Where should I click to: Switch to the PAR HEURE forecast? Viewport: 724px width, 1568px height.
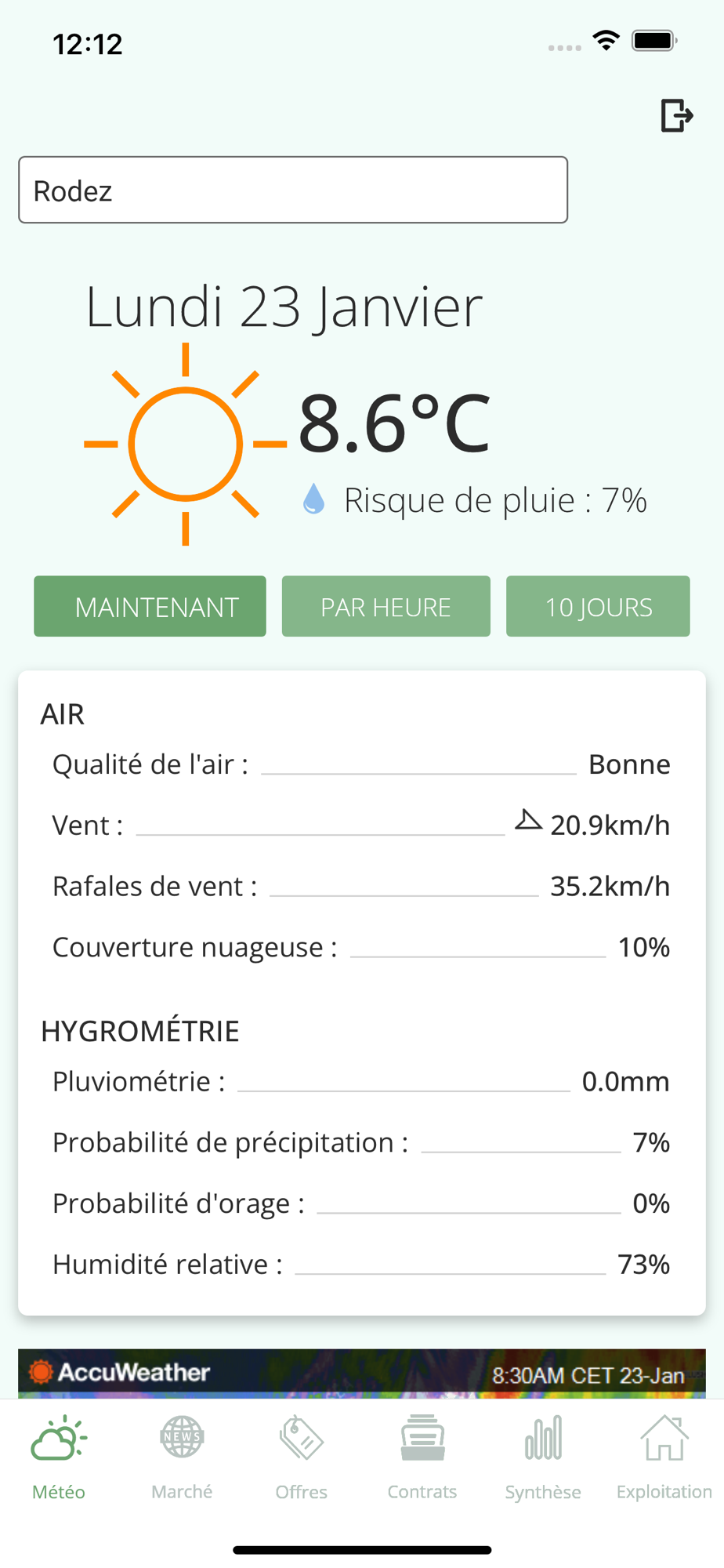point(386,606)
